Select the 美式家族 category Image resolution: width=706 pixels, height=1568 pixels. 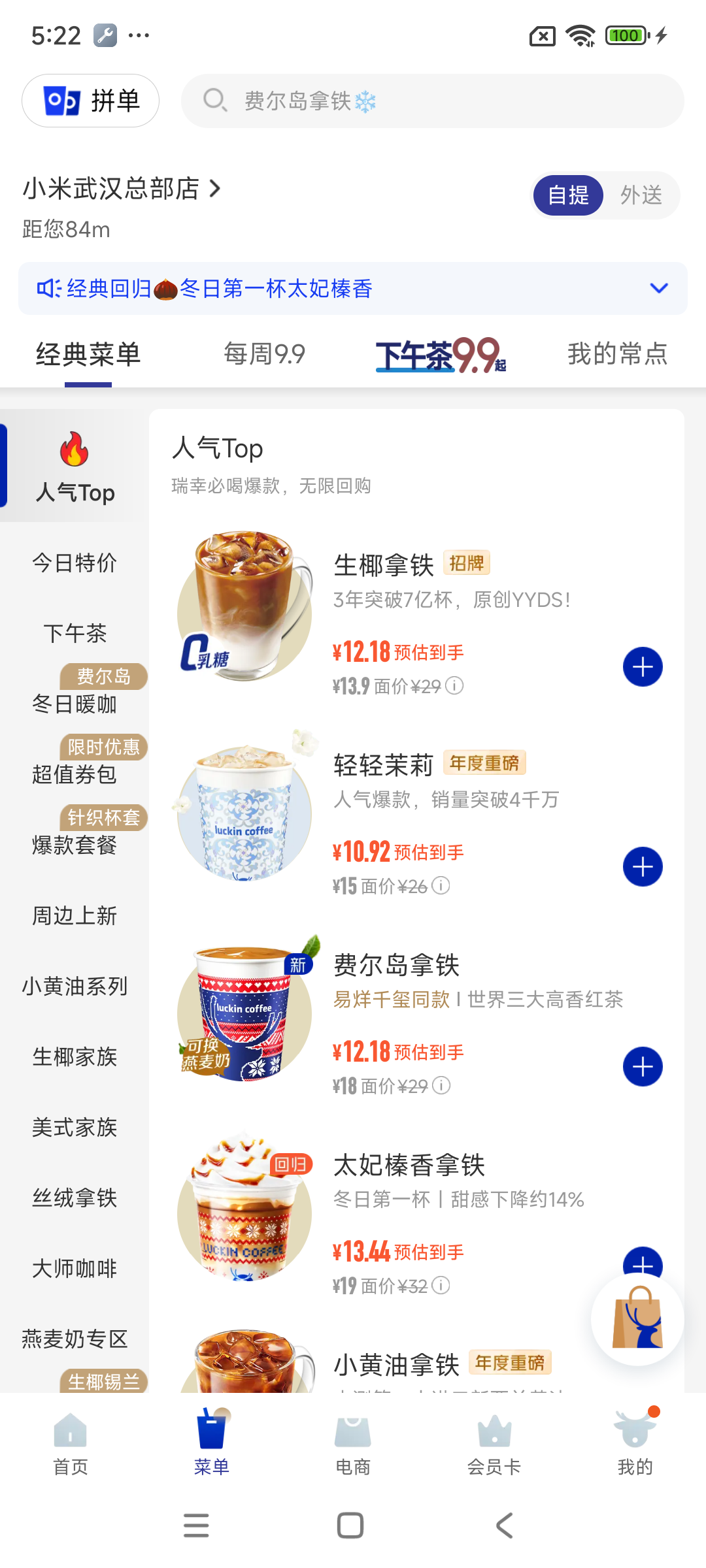[x=75, y=1127]
